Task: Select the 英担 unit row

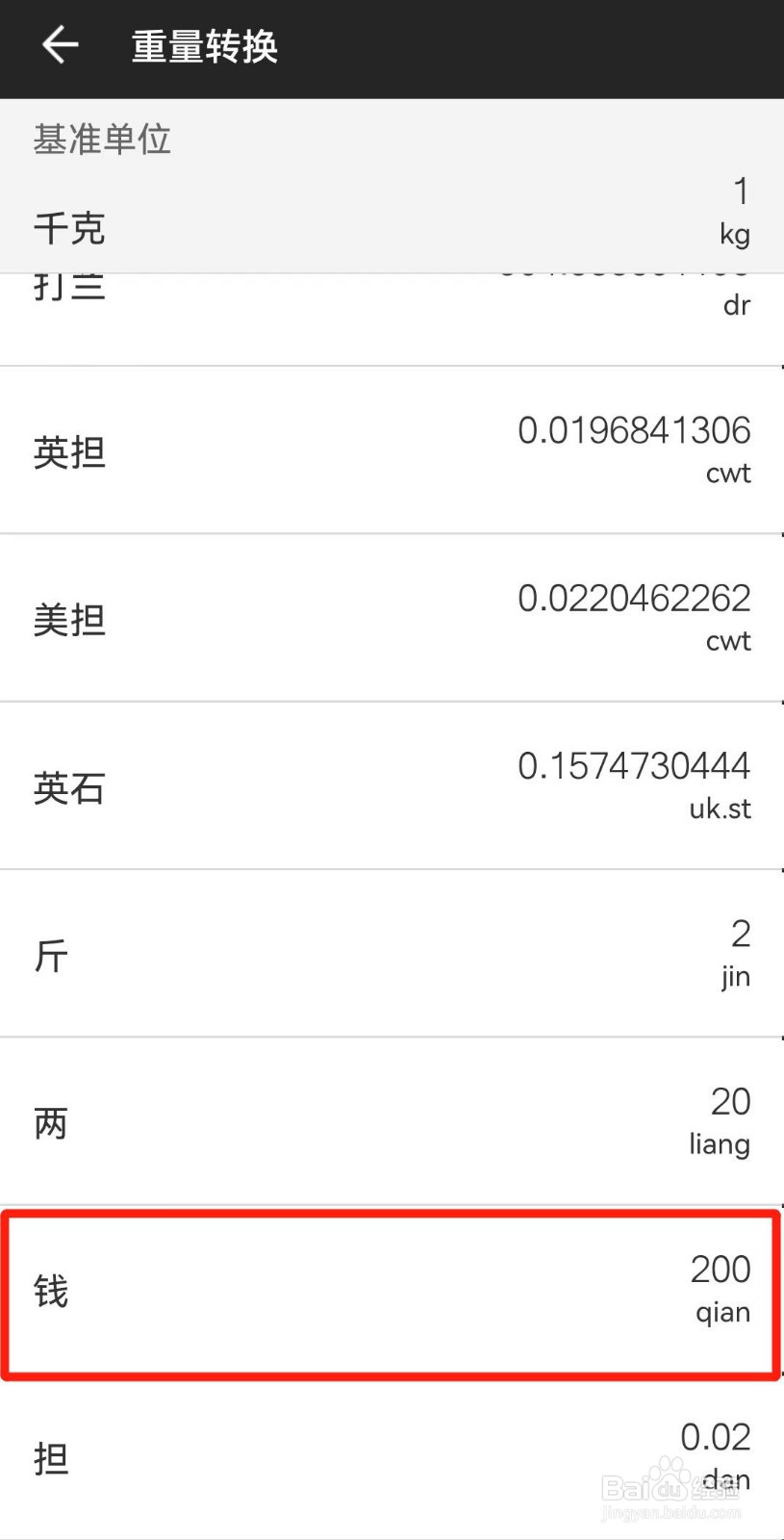Action: [392, 450]
